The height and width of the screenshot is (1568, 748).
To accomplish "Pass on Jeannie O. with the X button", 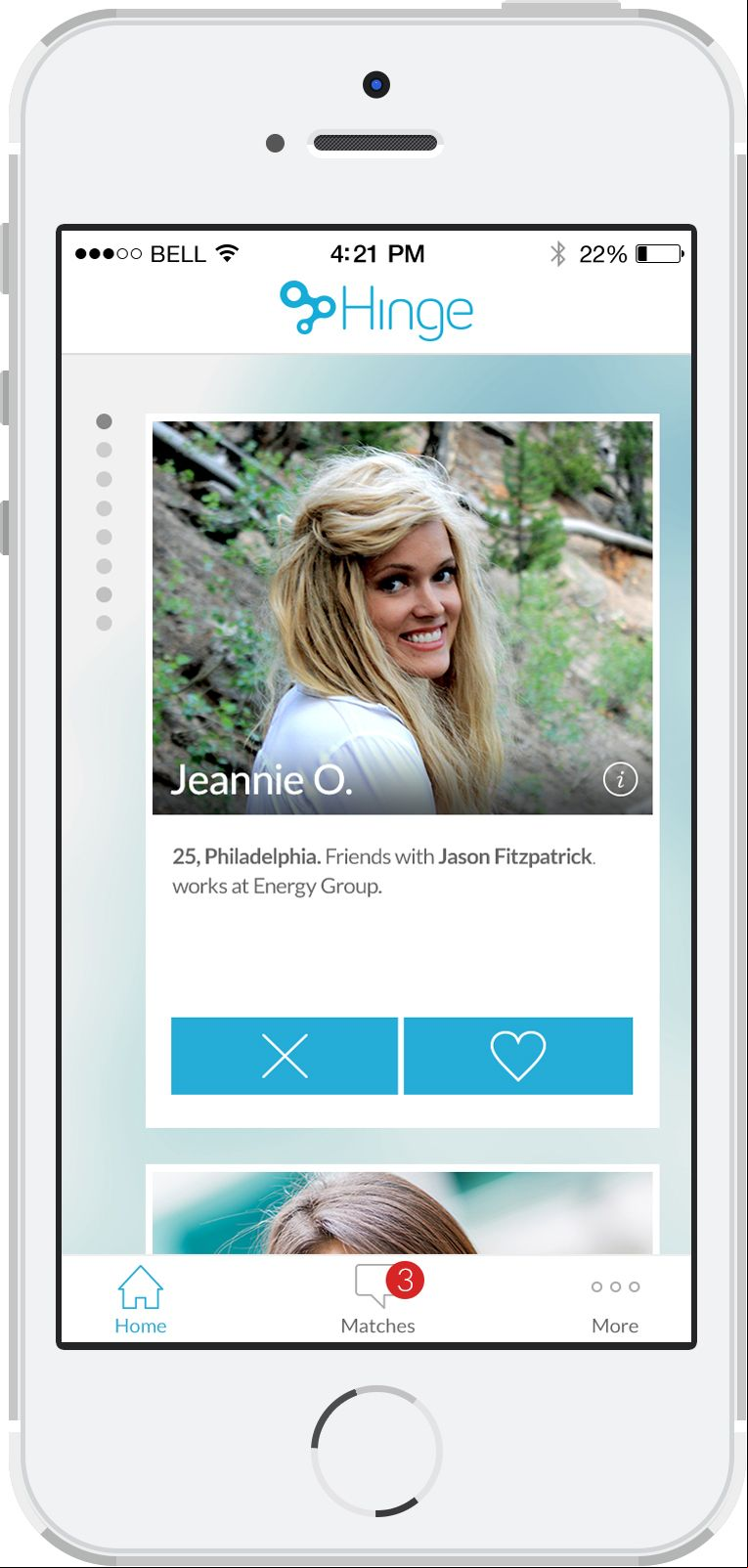I will click(285, 1056).
